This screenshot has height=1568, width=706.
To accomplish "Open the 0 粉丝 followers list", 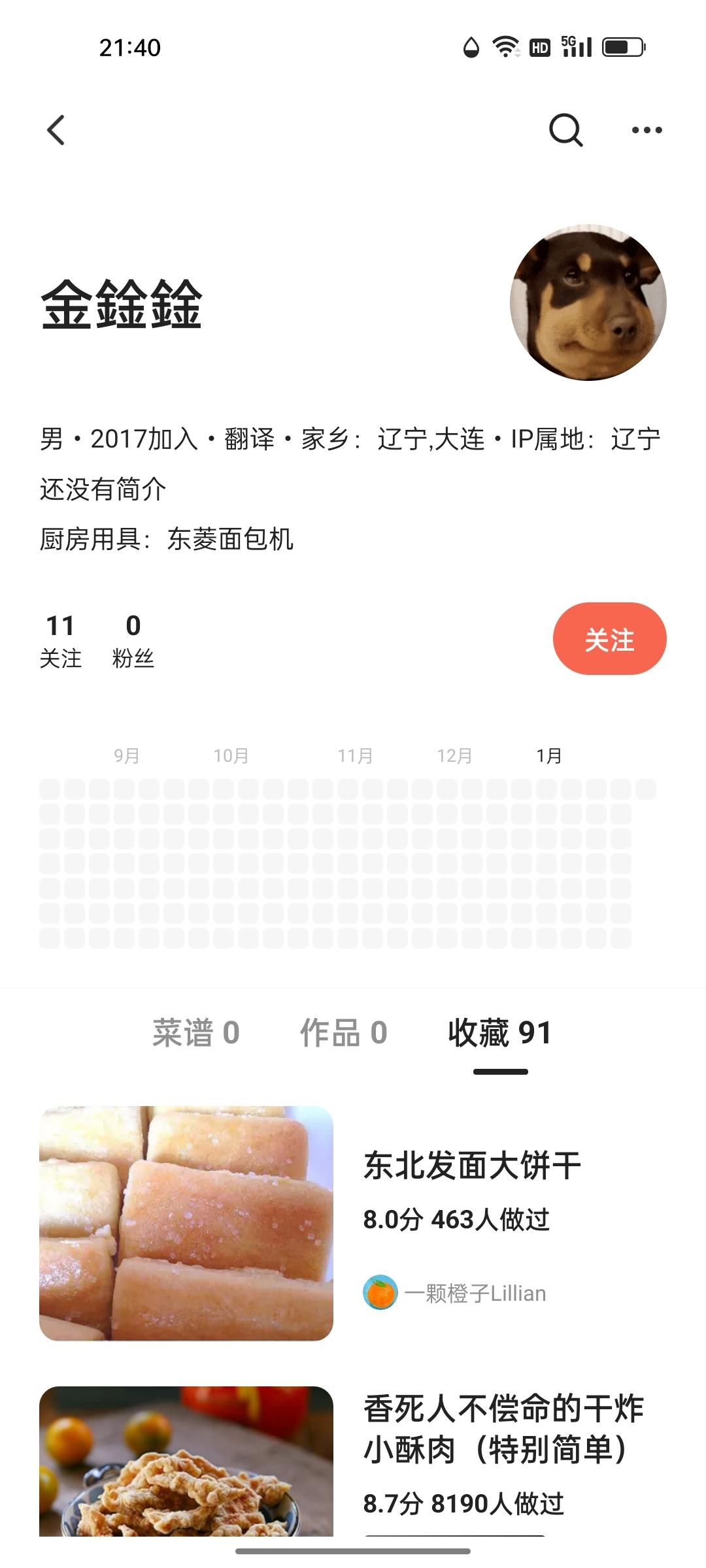I will tap(133, 640).
